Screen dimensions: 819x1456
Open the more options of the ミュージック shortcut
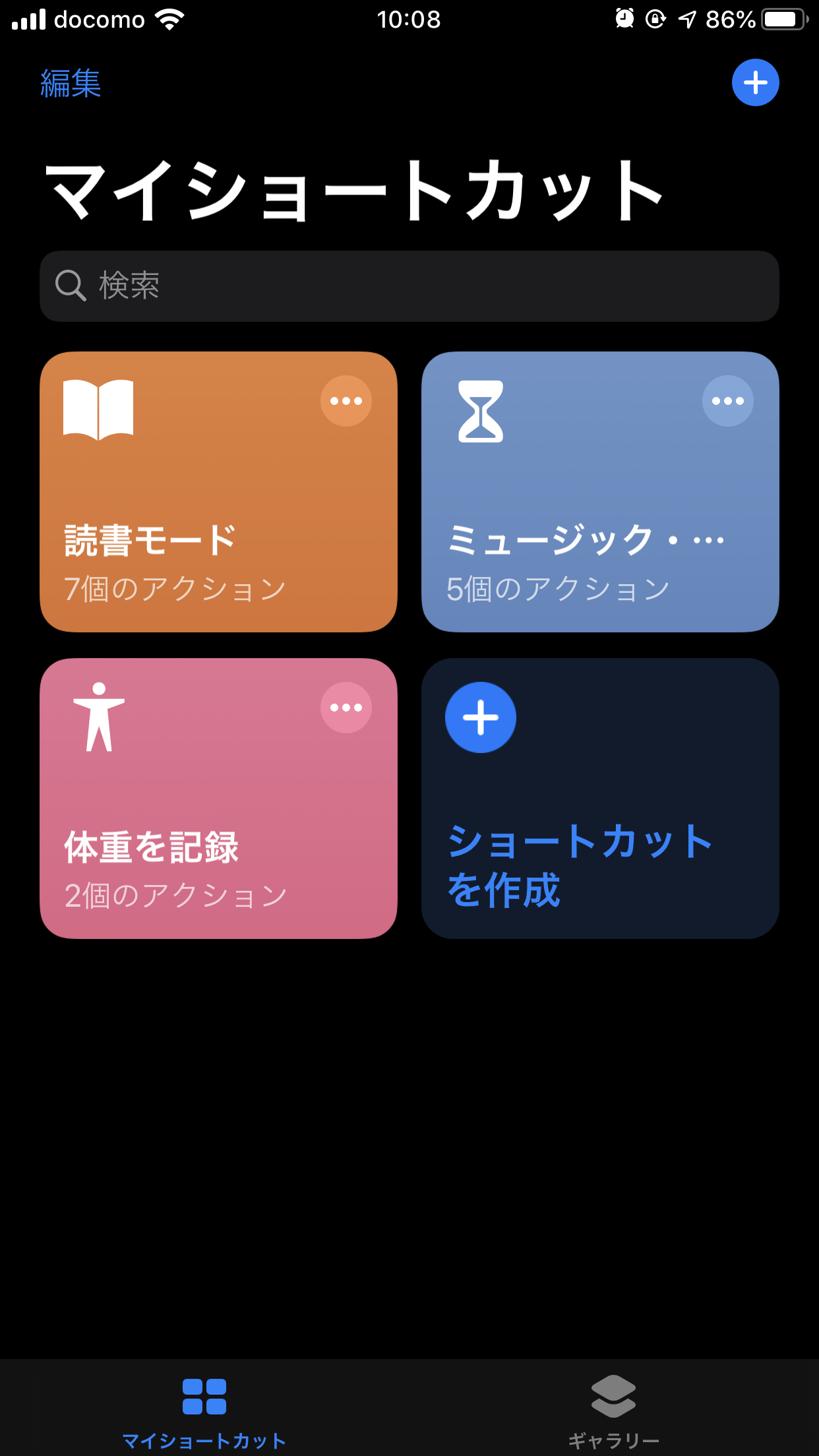[728, 401]
